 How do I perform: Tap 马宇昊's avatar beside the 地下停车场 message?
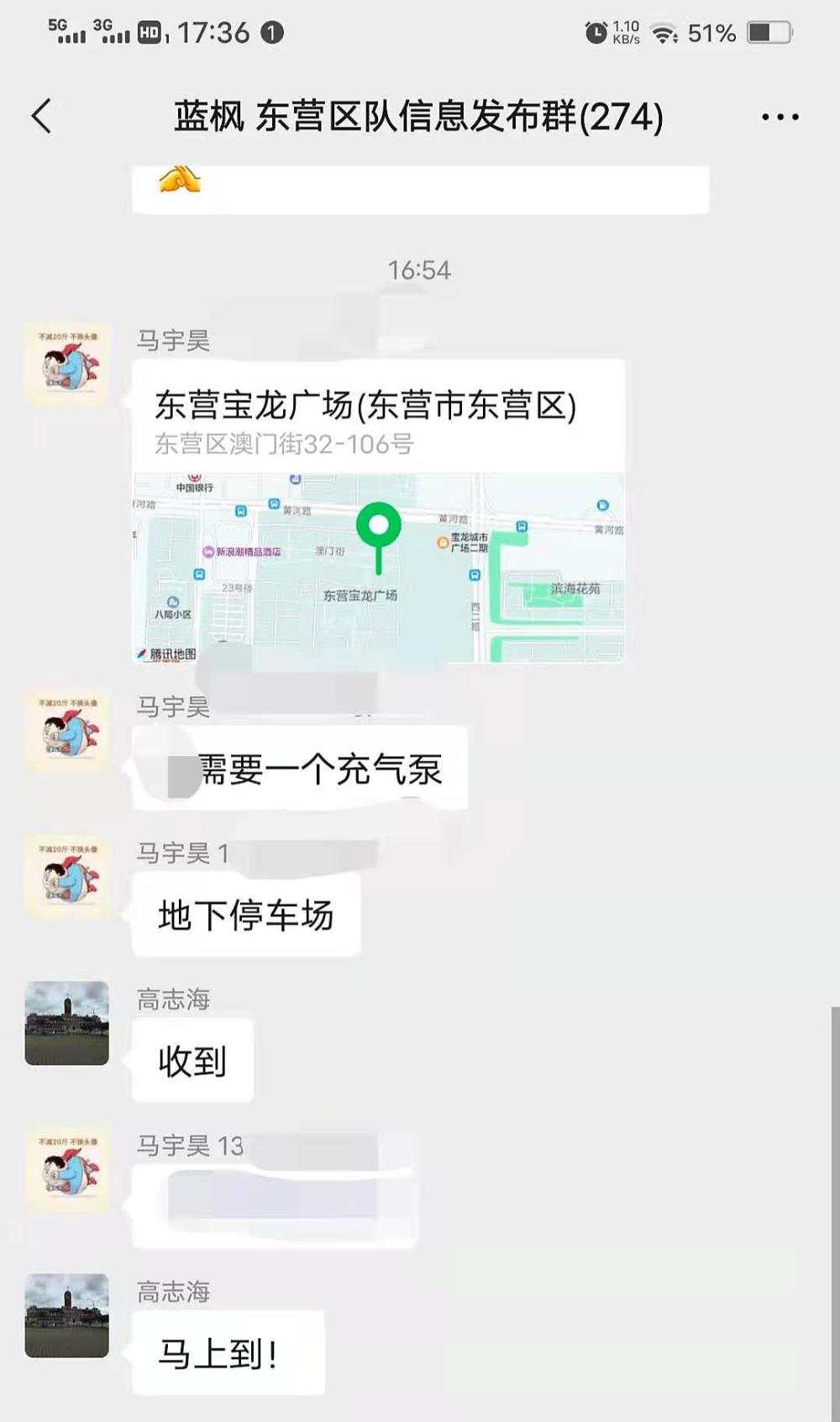click(x=67, y=876)
